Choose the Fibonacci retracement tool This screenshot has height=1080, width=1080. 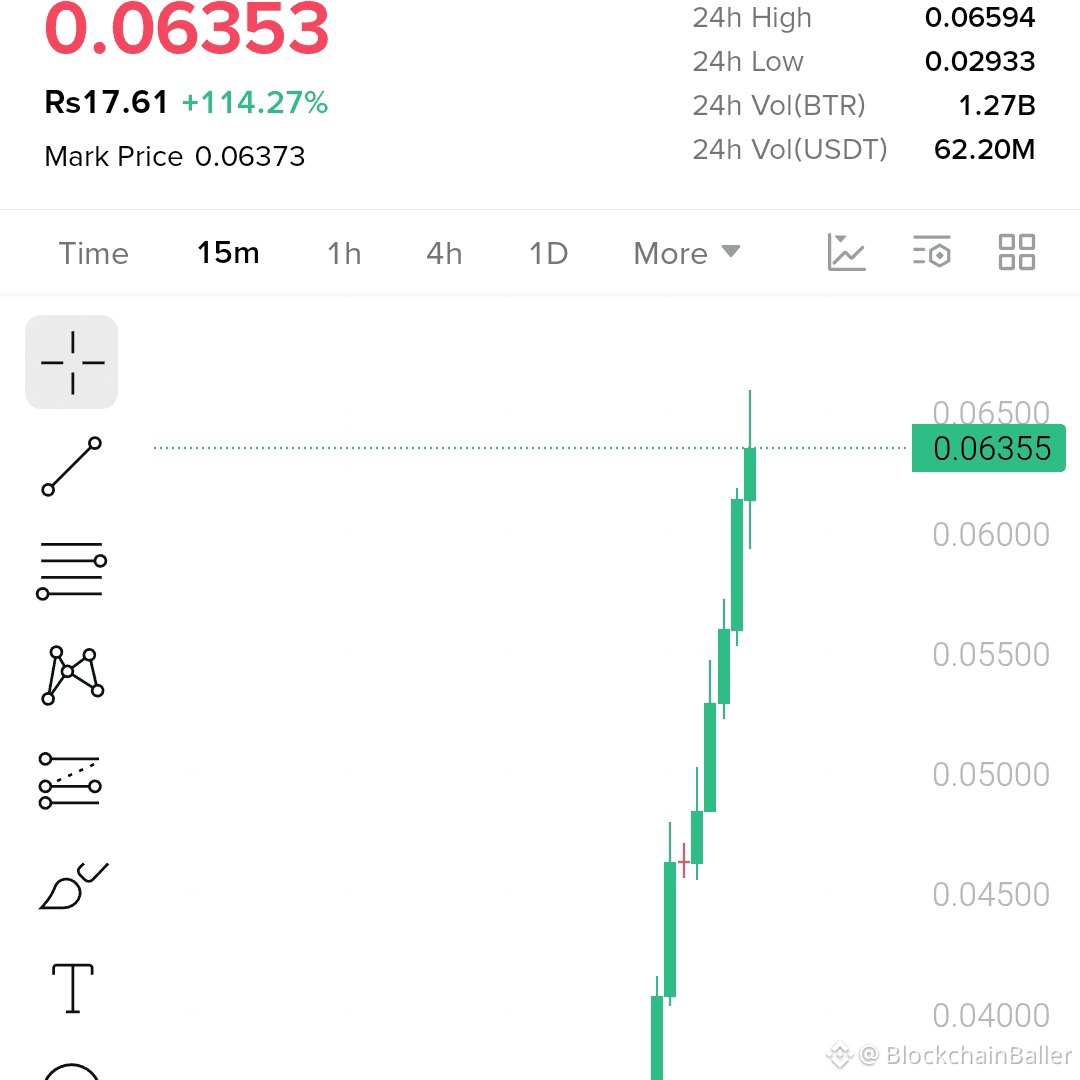coord(70,780)
